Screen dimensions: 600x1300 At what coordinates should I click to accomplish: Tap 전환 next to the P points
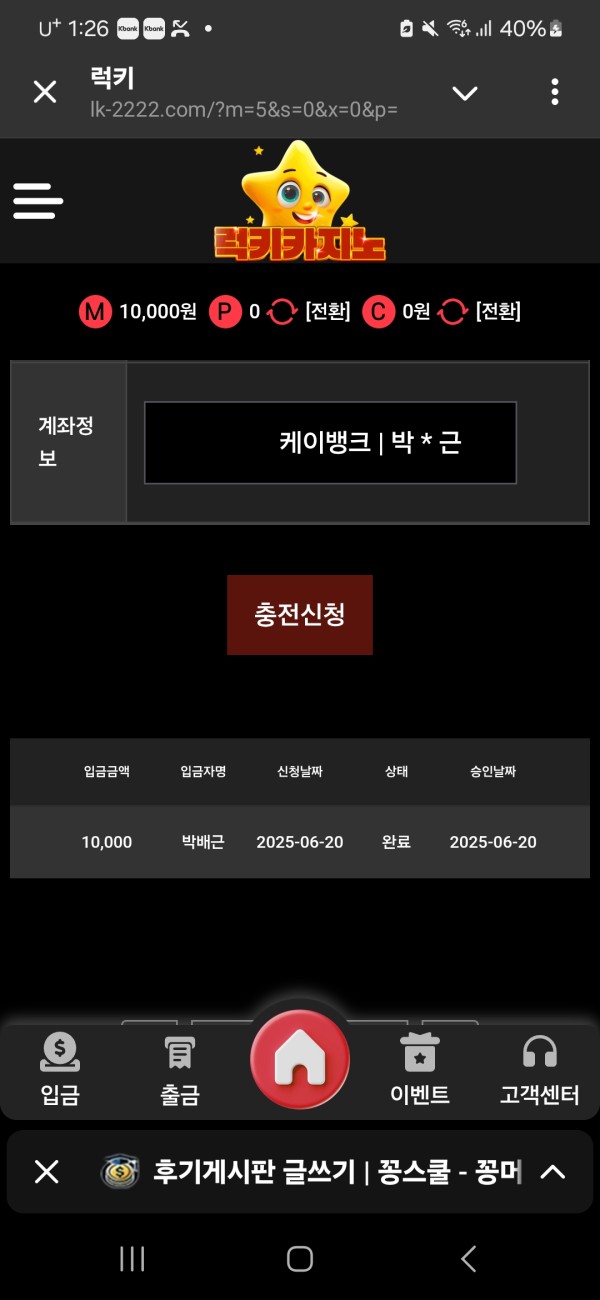[x=327, y=312]
